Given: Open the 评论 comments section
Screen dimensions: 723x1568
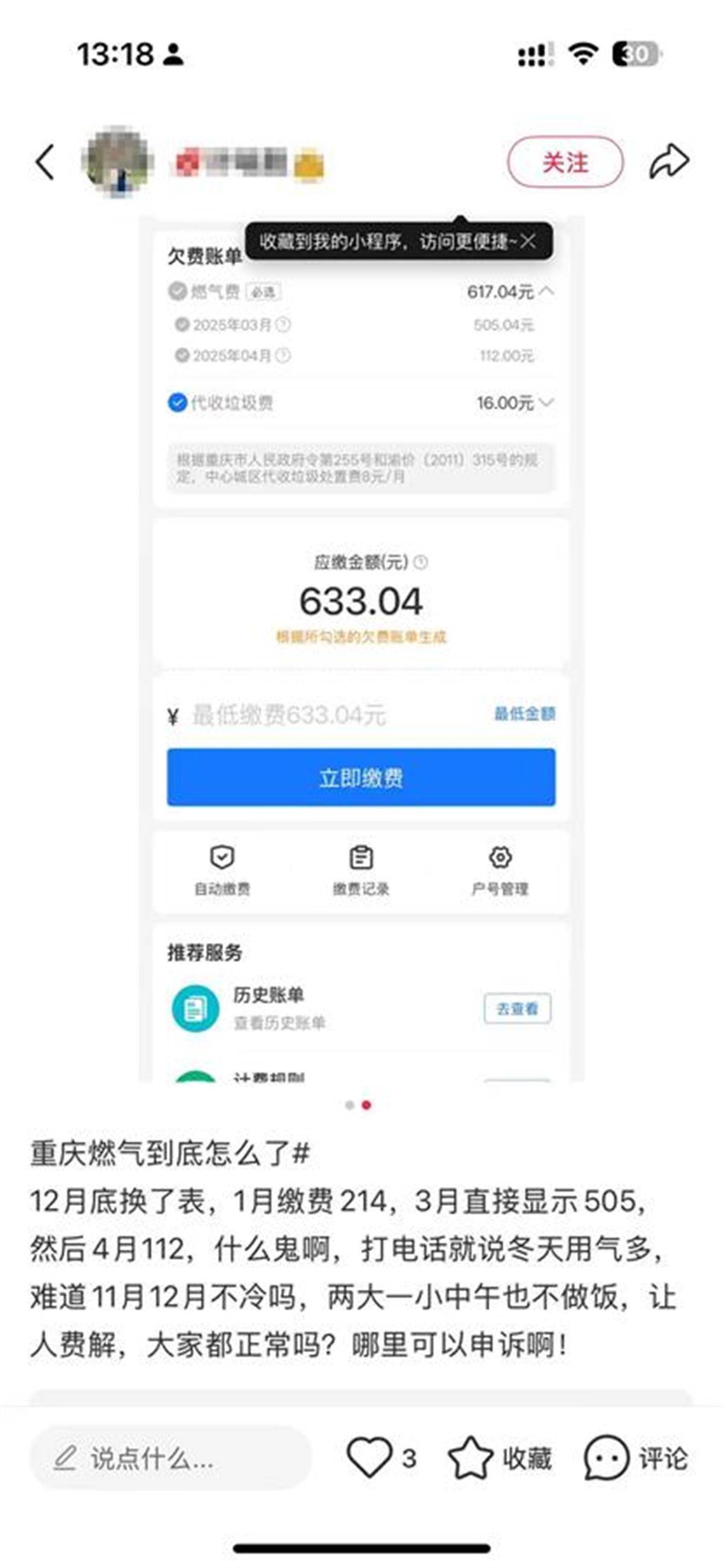Looking at the screenshot, I should click(x=606, y=1458).
